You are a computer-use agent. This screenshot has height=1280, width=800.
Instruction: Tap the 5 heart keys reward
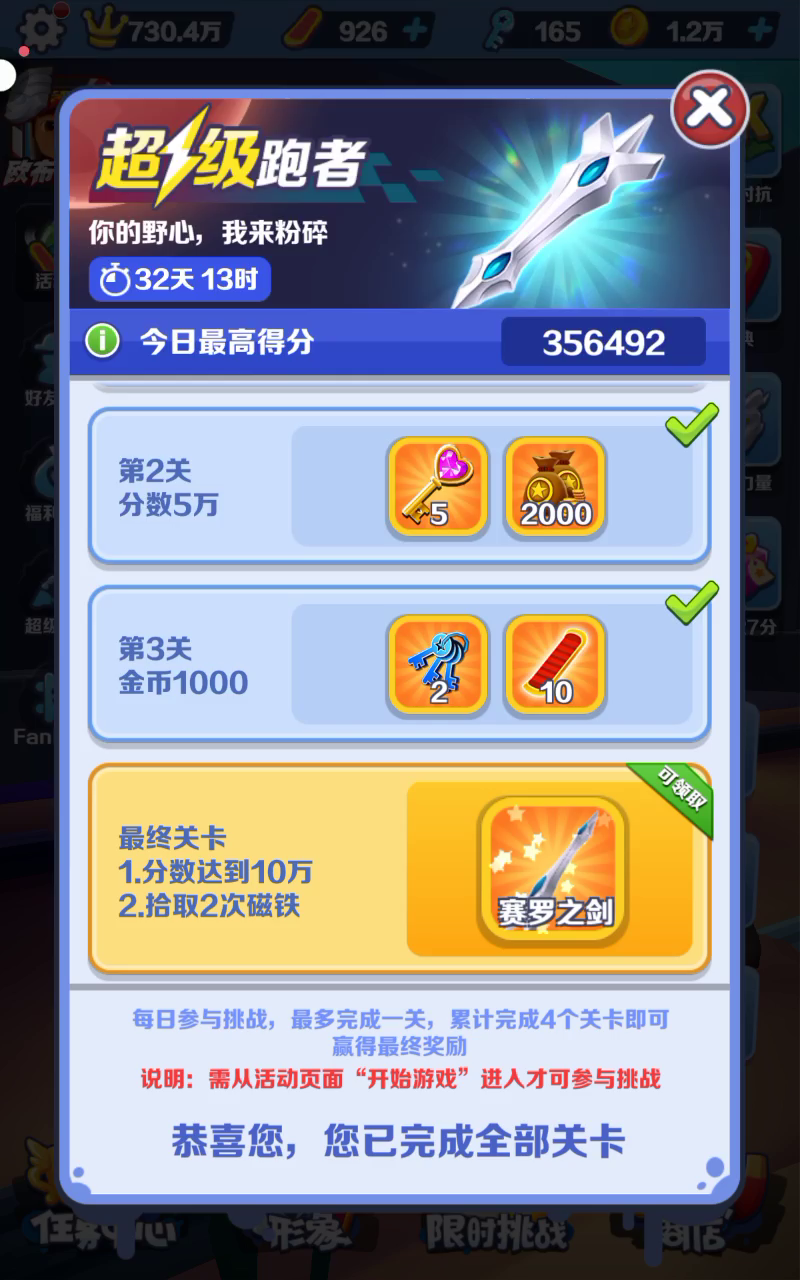pyautogui.click(x=437, y=487)
